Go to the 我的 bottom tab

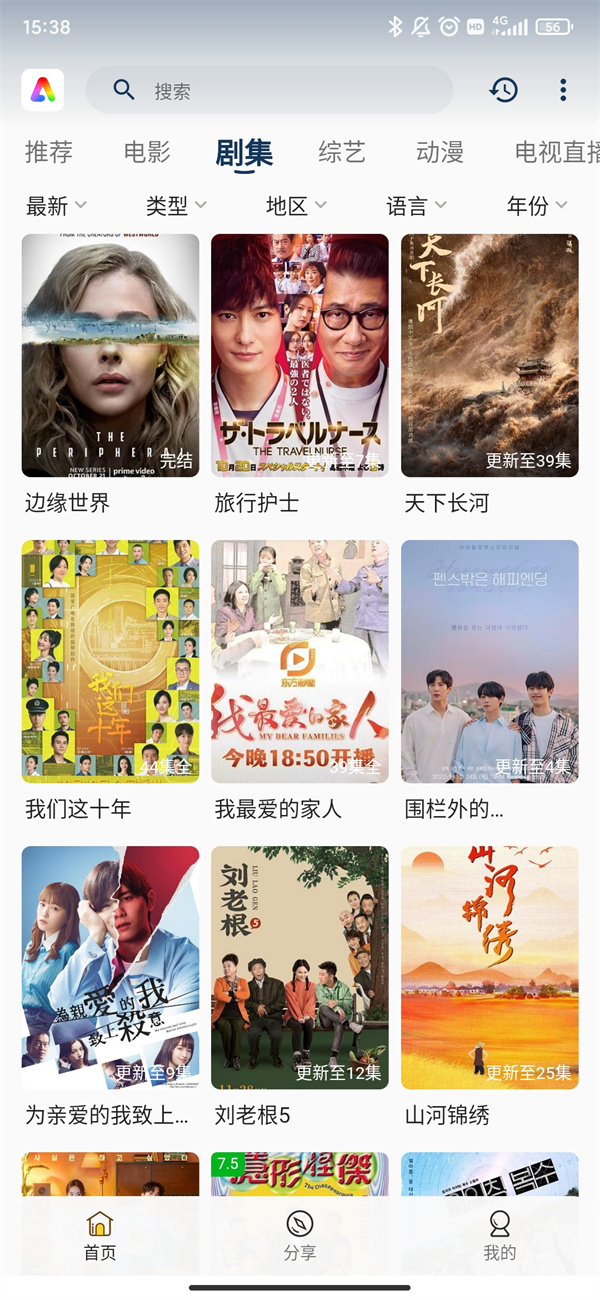pyautogui.click(x=499, y=1236)
